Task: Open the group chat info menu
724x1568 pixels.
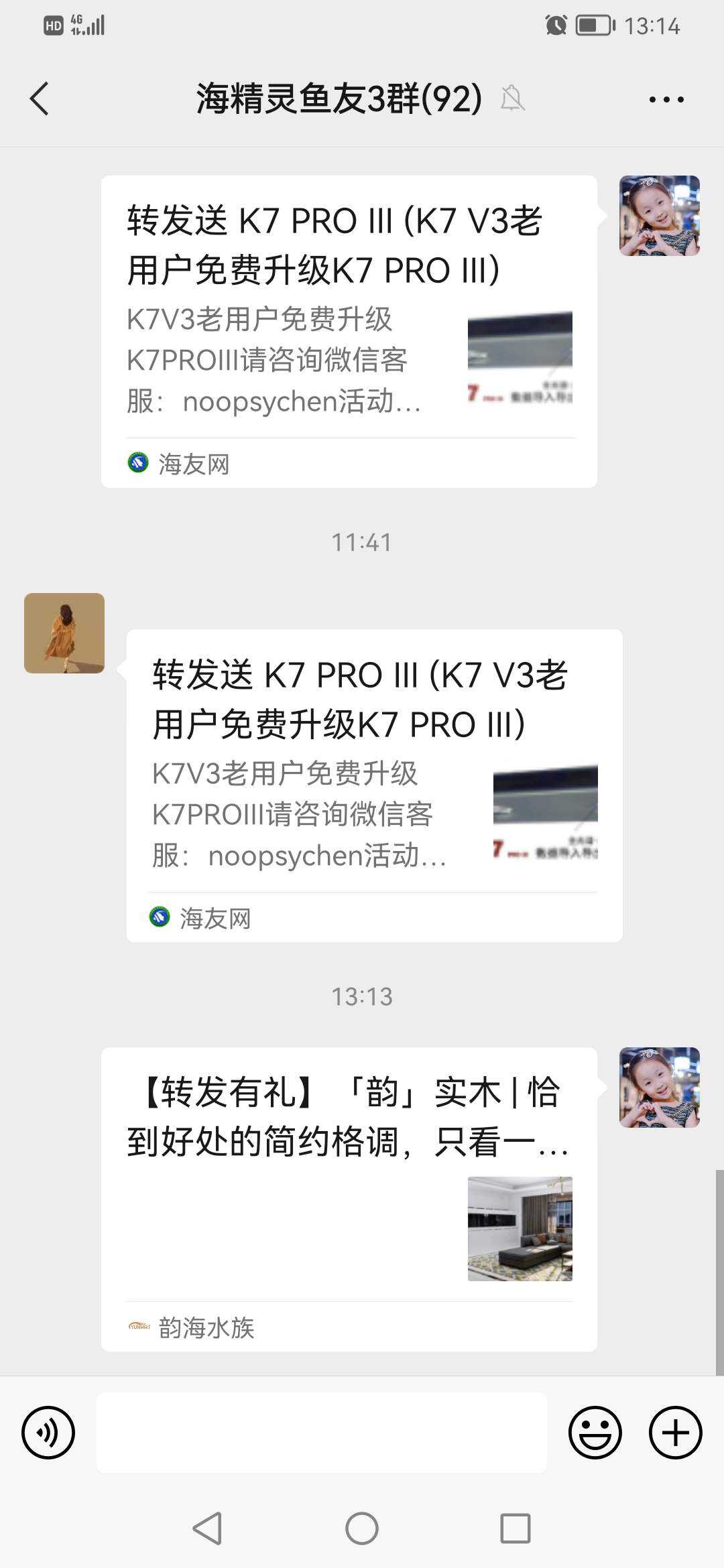Action: [x=666, y=99]
